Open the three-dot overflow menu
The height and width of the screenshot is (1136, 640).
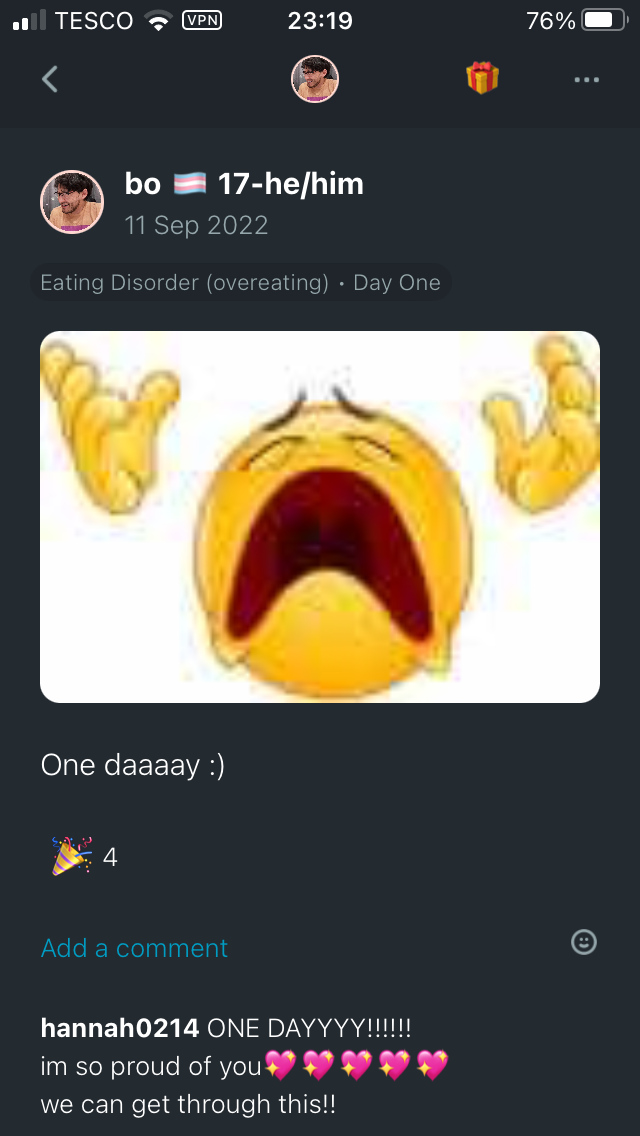click(x=586, y=80)
